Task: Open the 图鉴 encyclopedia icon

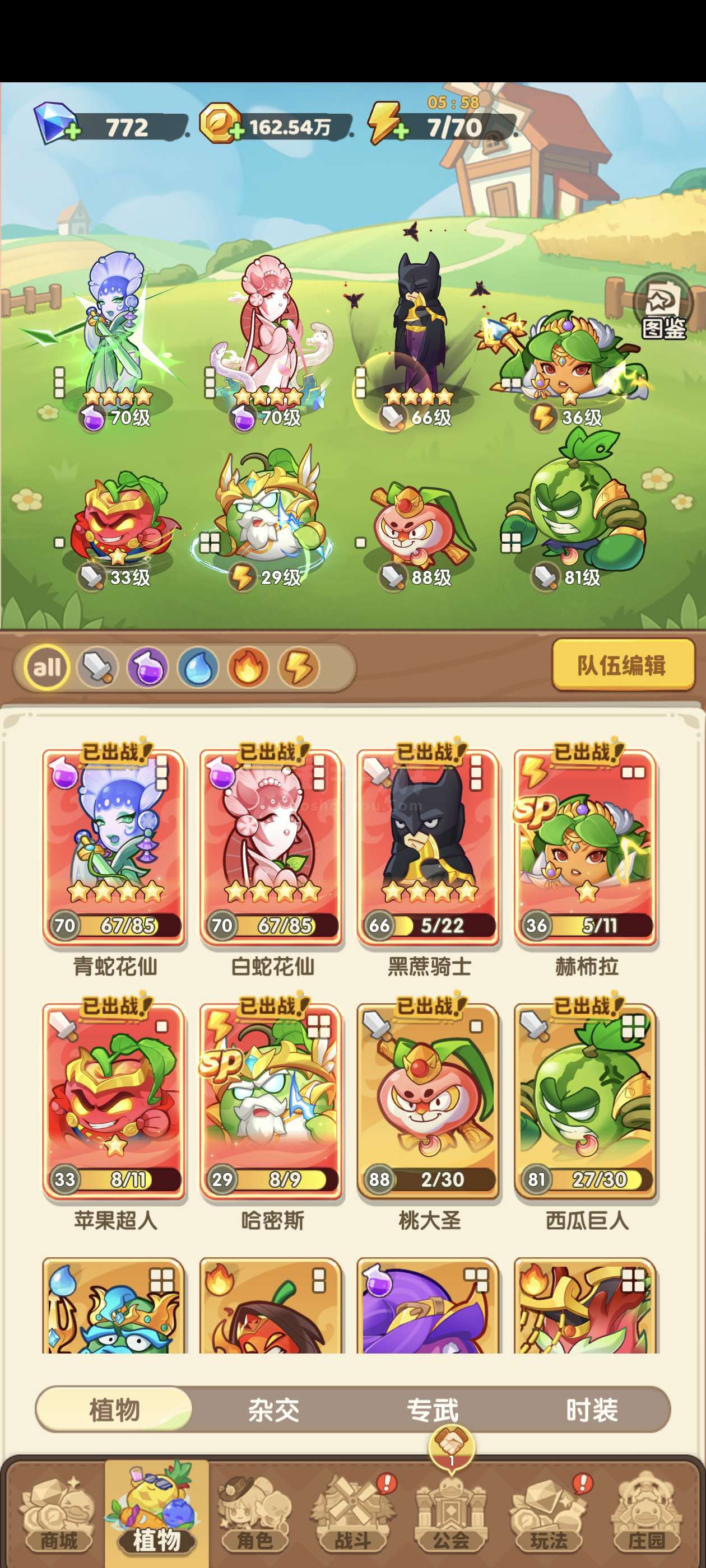Action: coord(663,308)
